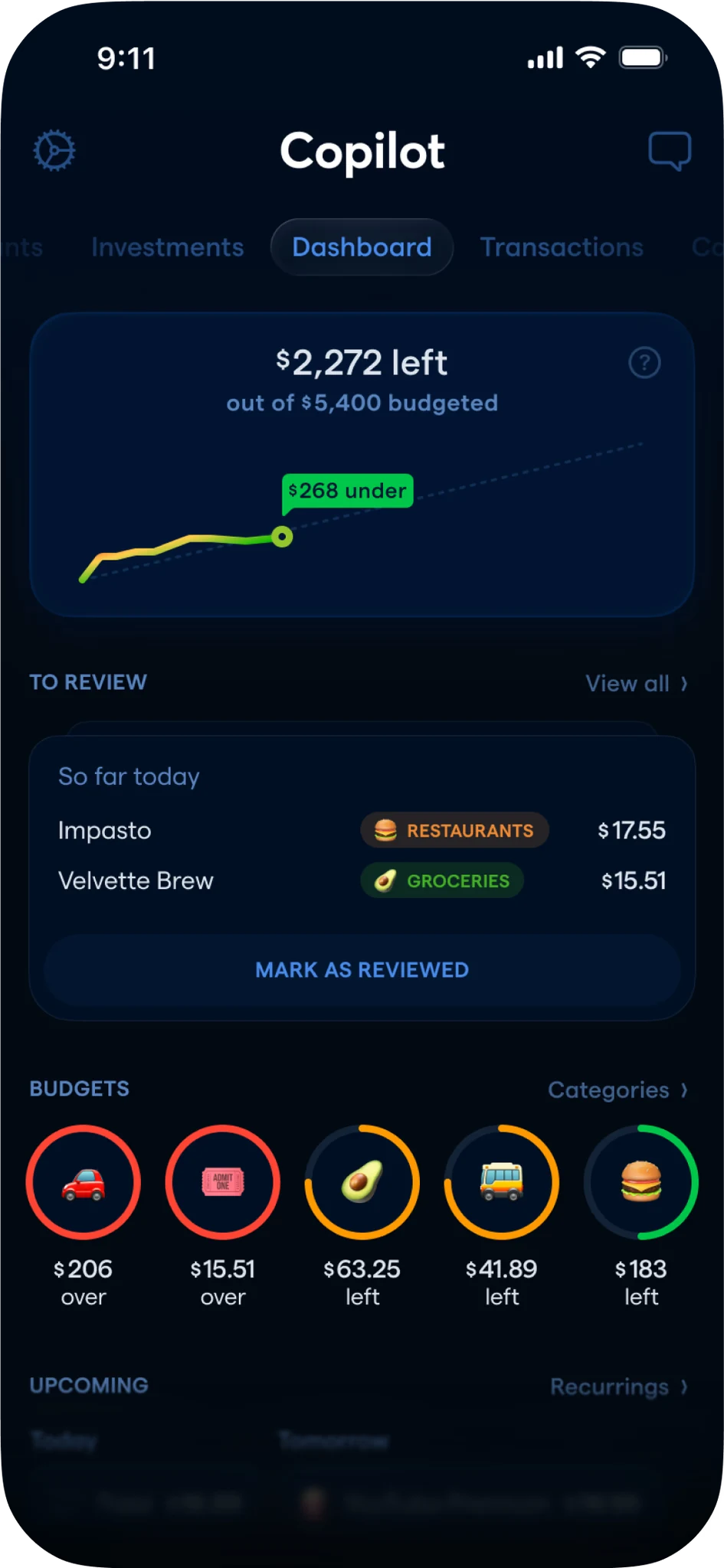The image size is (724, 1568).
Task: Open the settings gear icon
Action: 54,151
